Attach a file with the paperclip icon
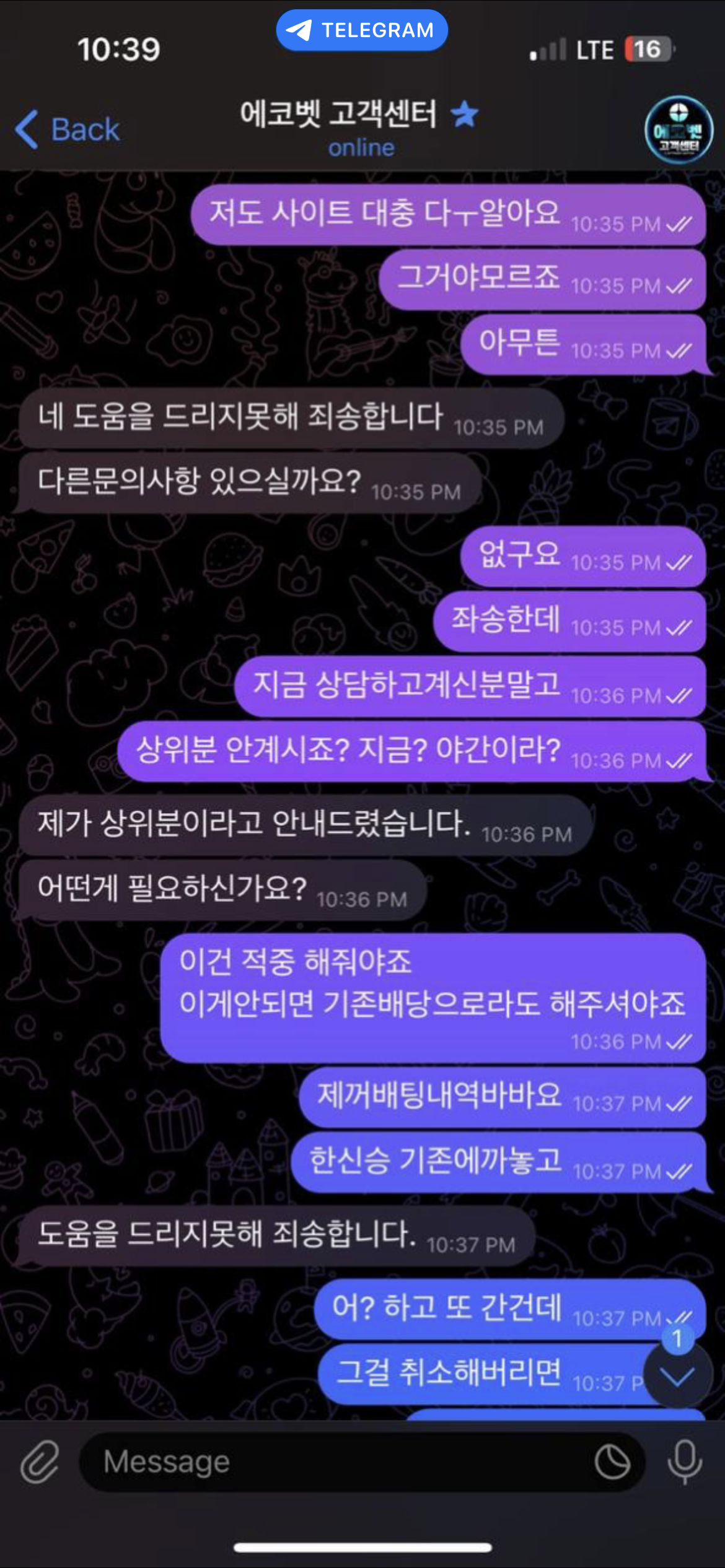Viewport: 725px width, 1568px height. [x=40, y=1461]
